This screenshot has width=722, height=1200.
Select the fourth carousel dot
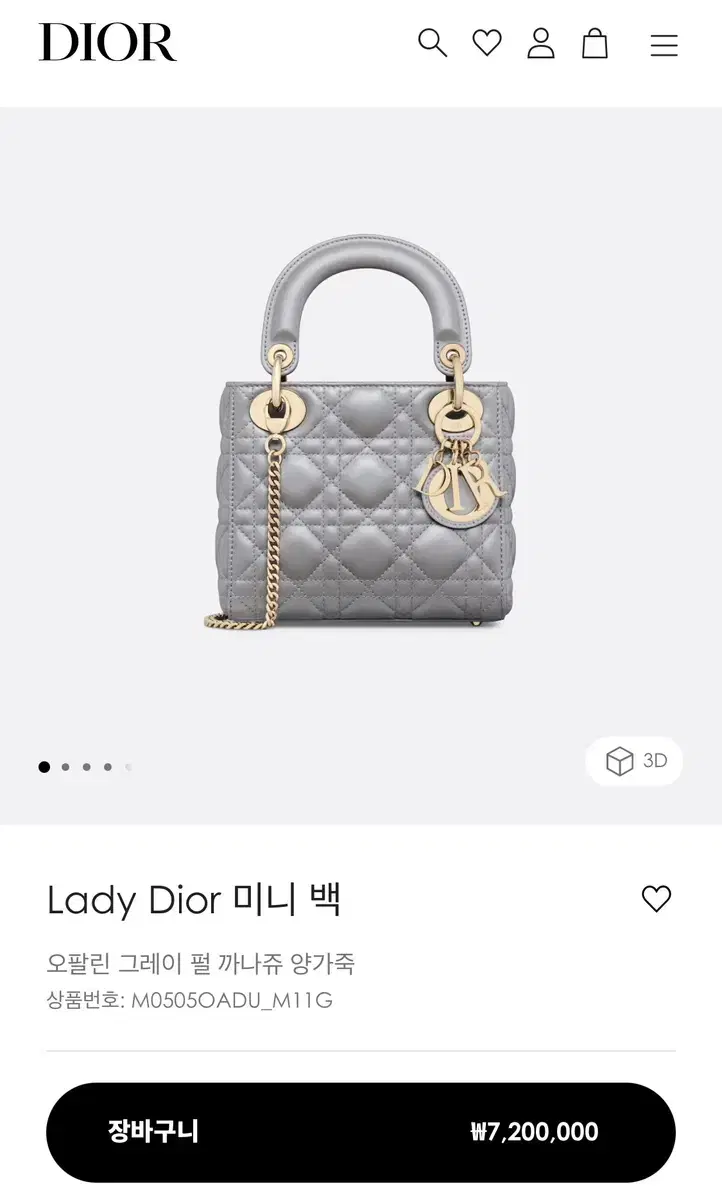pyautogui.click(x=108, y=766)
